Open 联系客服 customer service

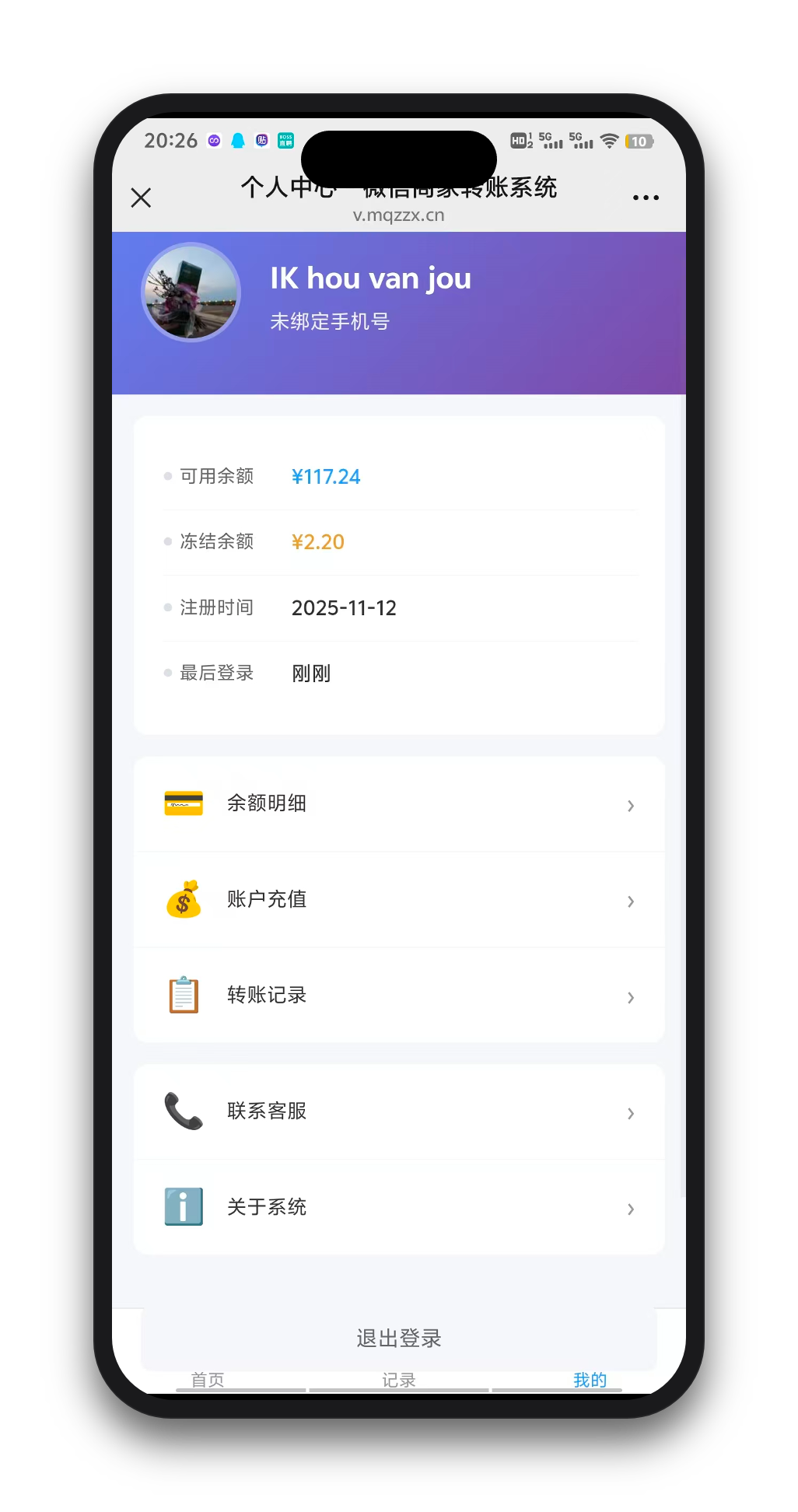tap(399, 1111)
